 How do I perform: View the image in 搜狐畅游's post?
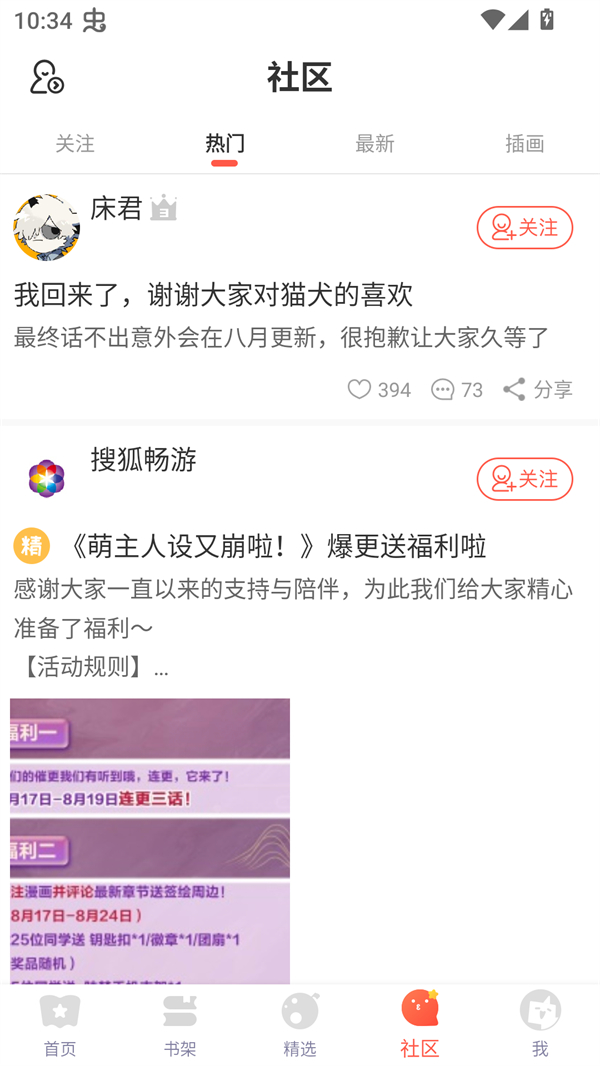coord(150,840)
